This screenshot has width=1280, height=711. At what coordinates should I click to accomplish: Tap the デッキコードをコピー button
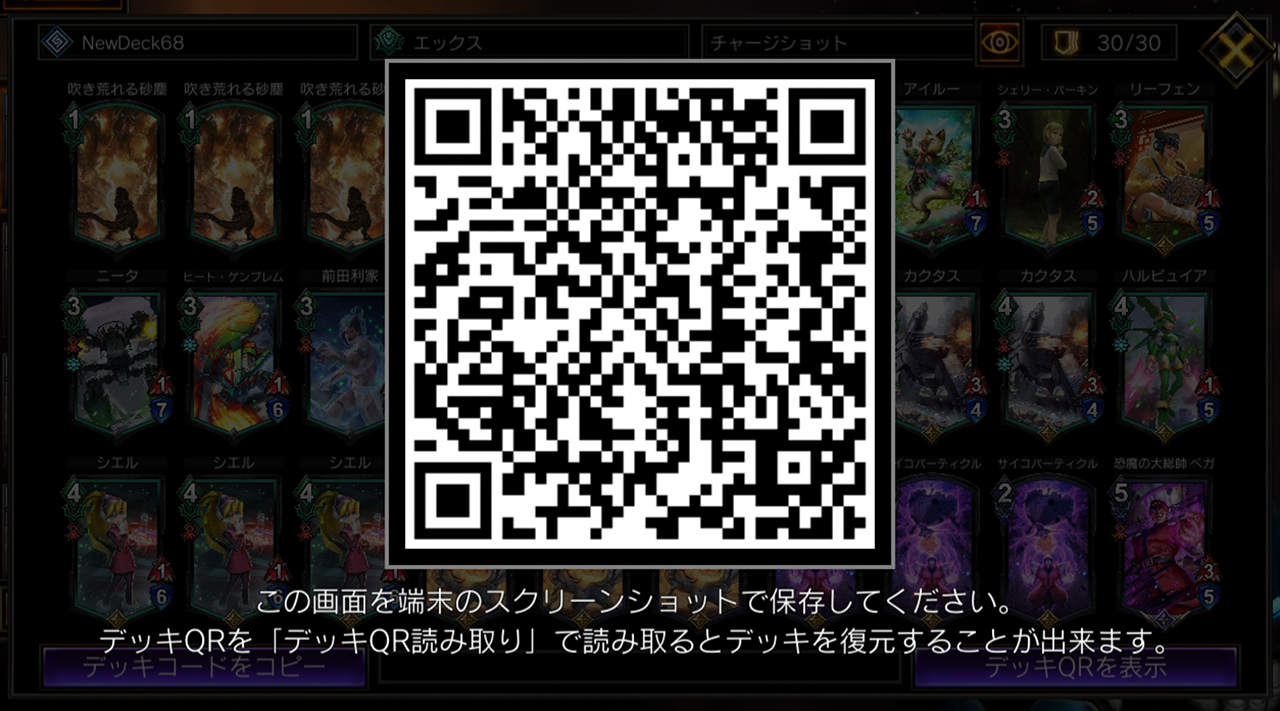click(204, 667)
